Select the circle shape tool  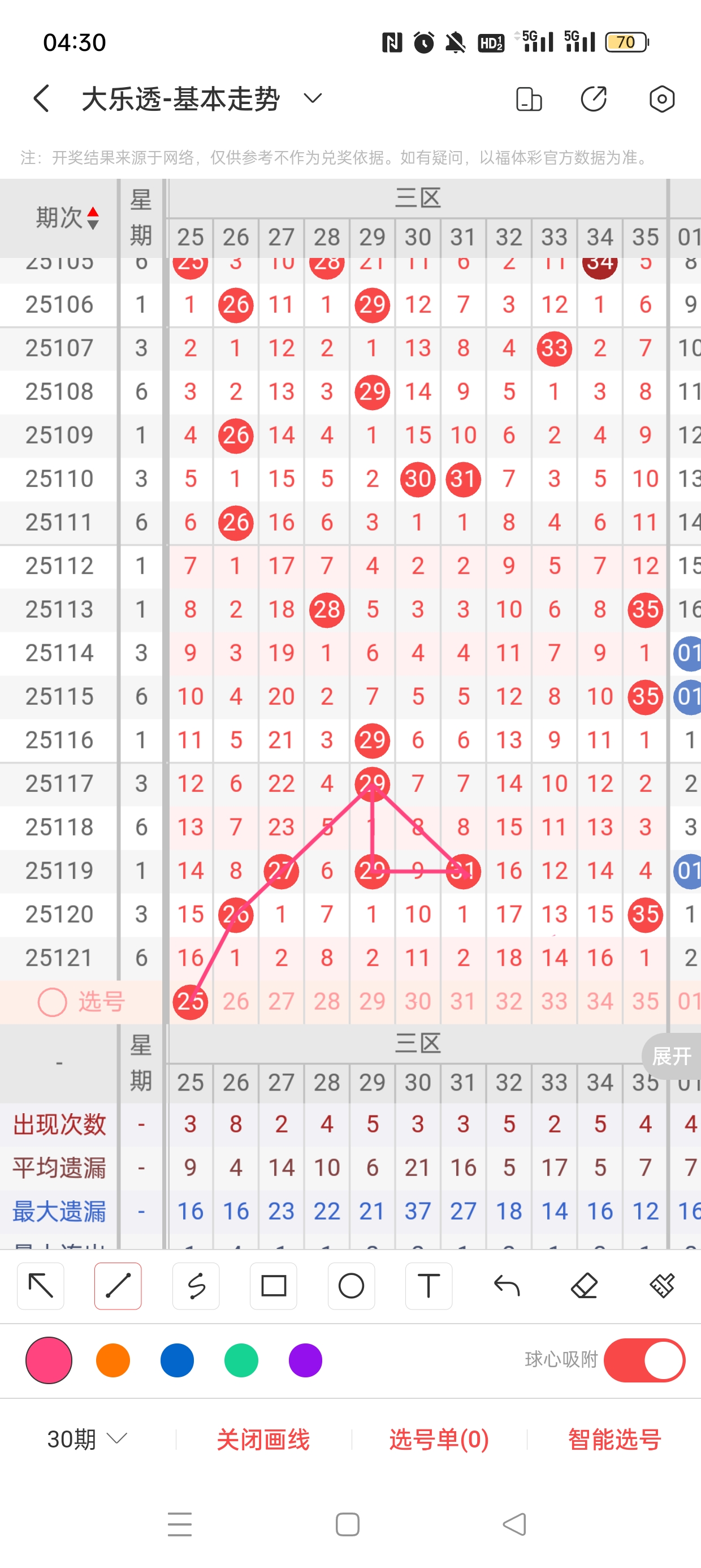click(351, 1286)
